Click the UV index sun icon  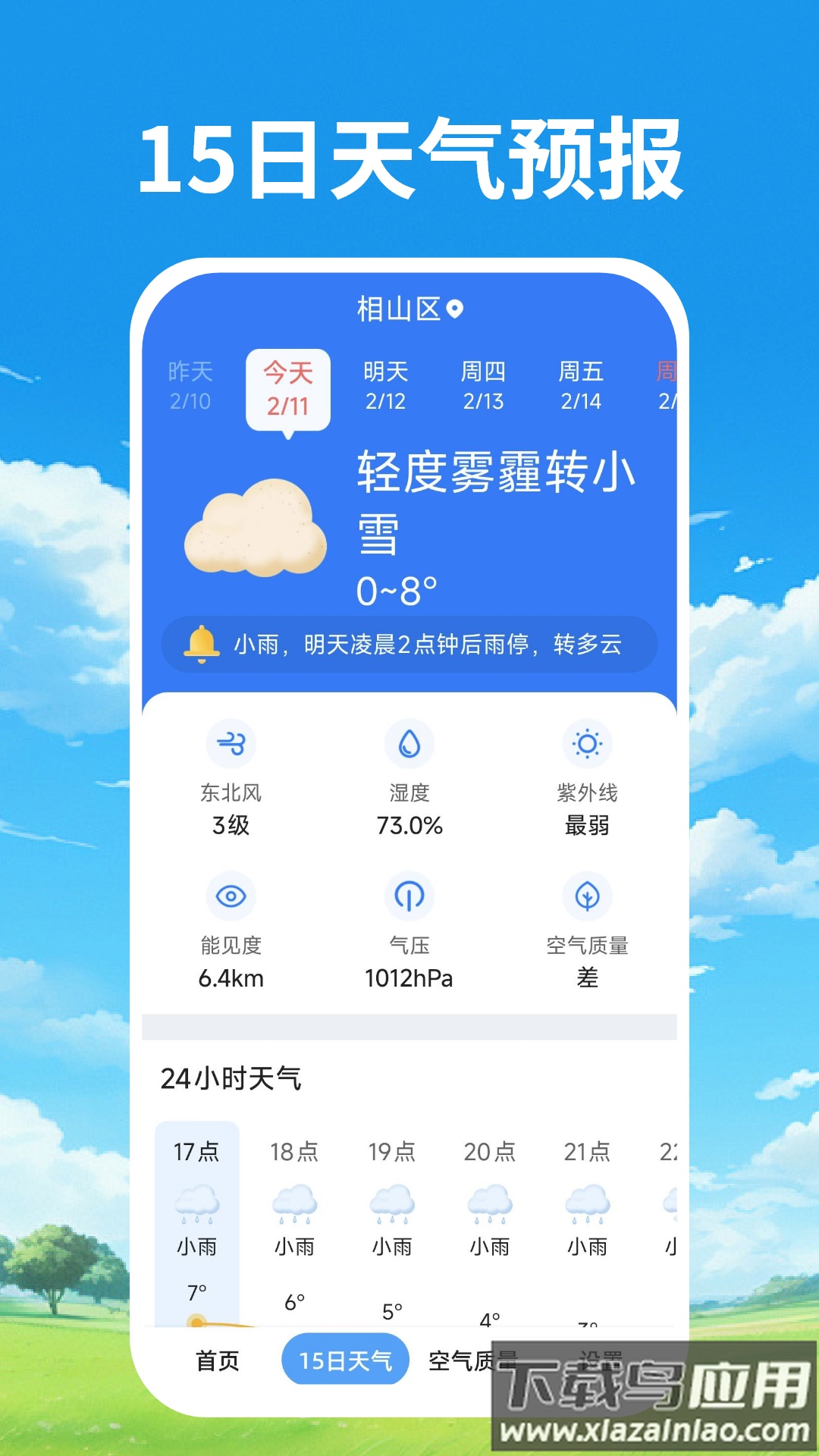tap(589, 745)
